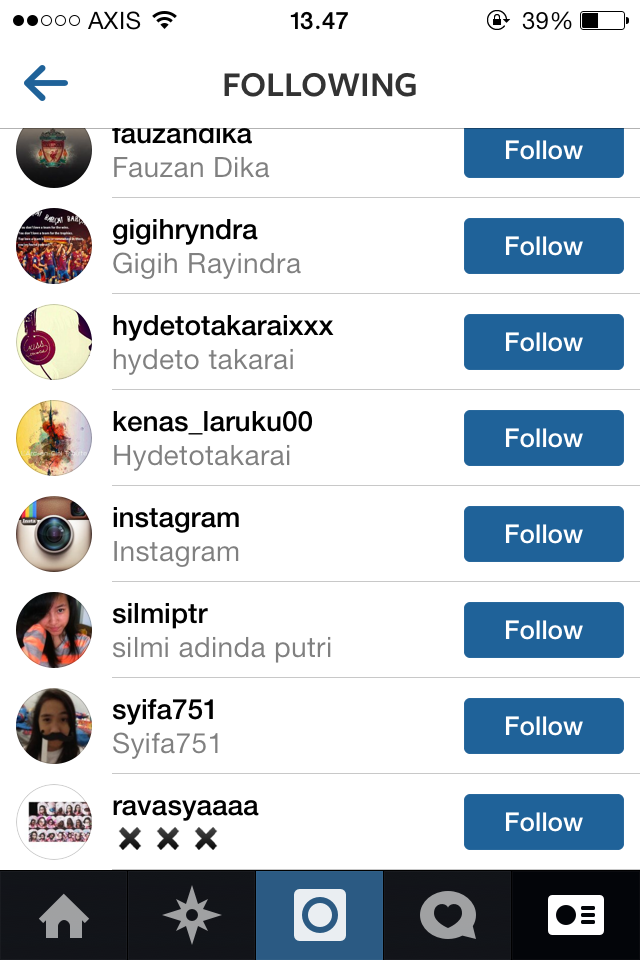Open the camera tab
Image resolution: width=640 pixels, height=960 pixels.
tap(320, 915)
